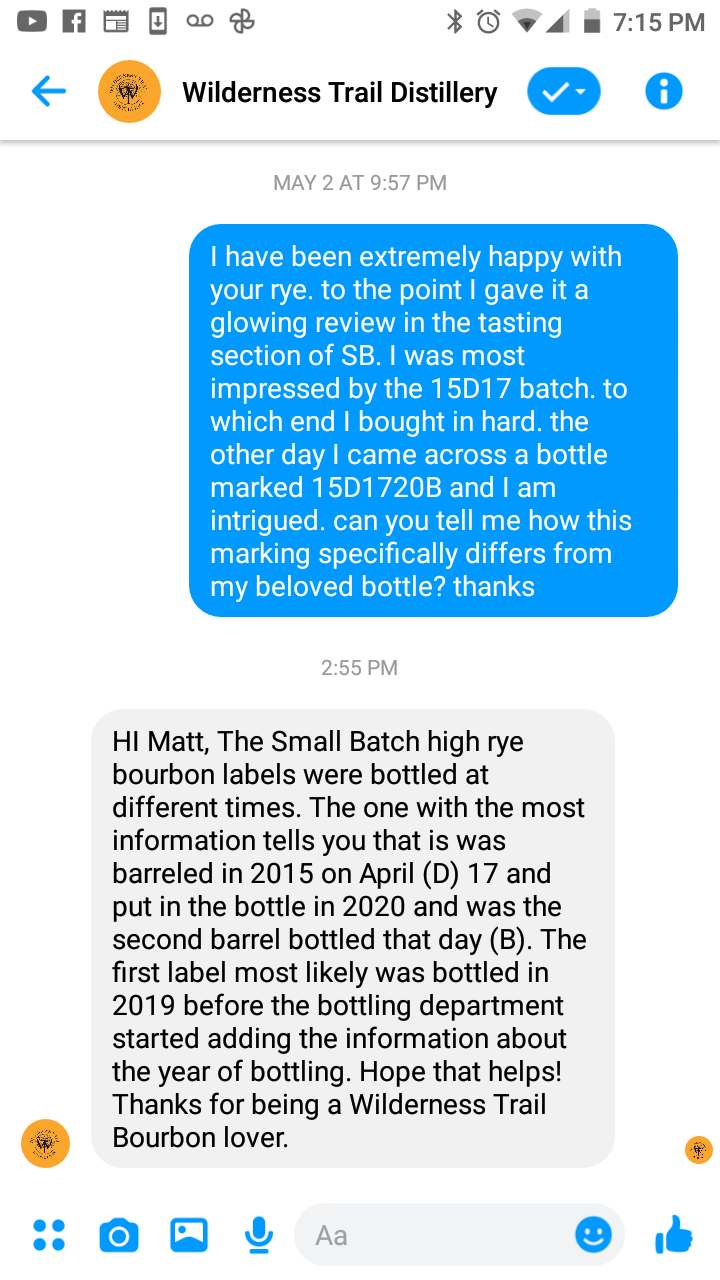
Task: Launch the camera to take a photo
Action: (119, 1236)
